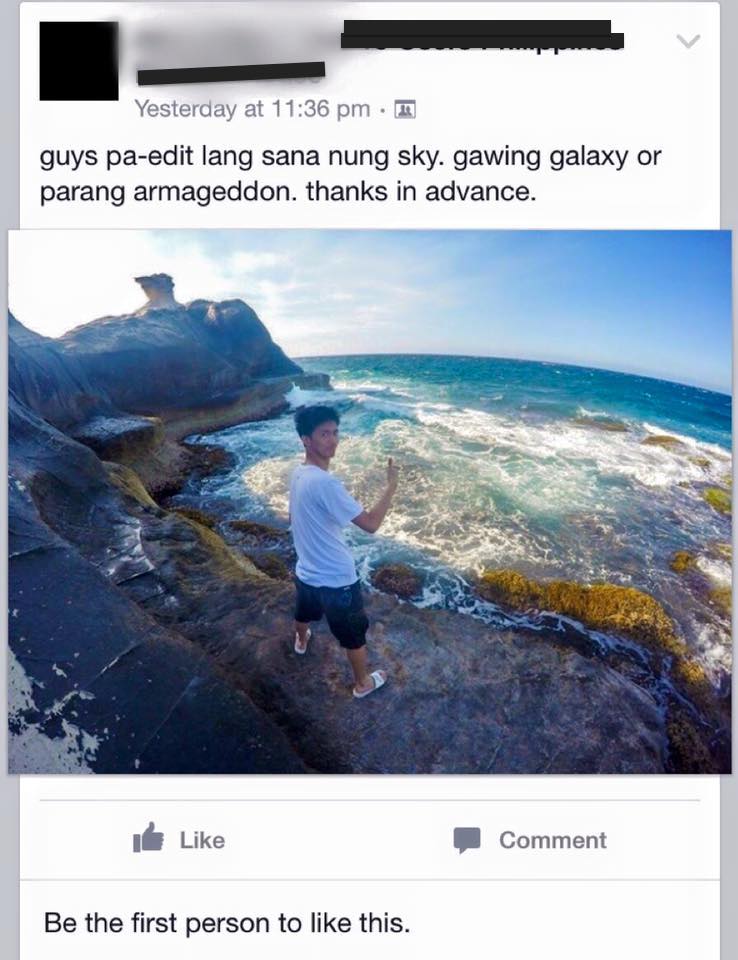This screenshot has width=738, height=960.
Task: Open the post options chevron
Action: 688,41
